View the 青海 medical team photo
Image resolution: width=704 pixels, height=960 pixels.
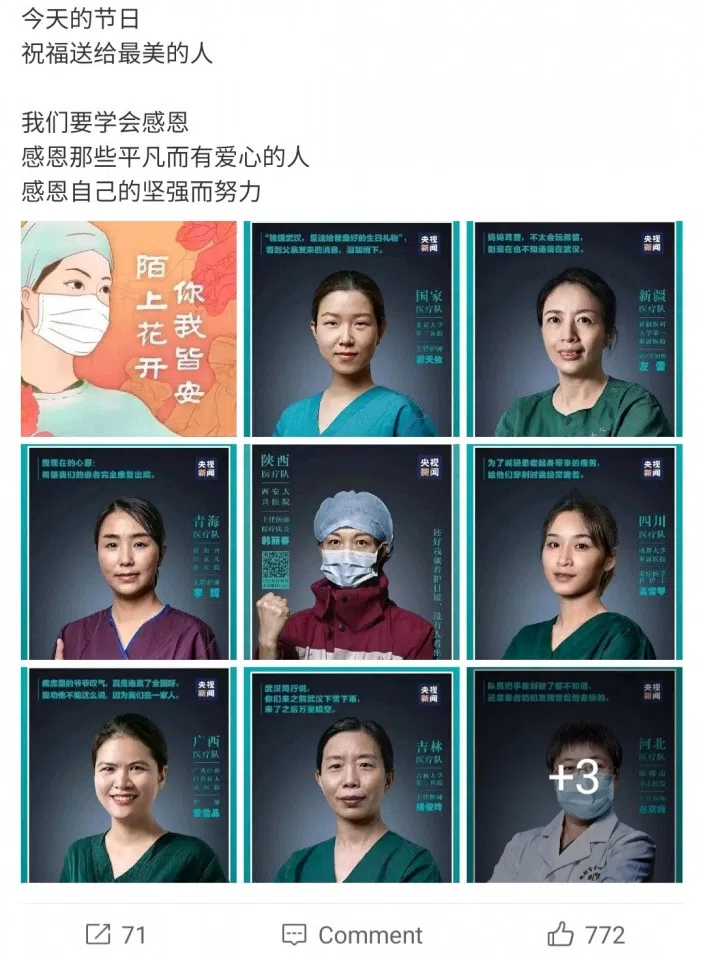129,552
